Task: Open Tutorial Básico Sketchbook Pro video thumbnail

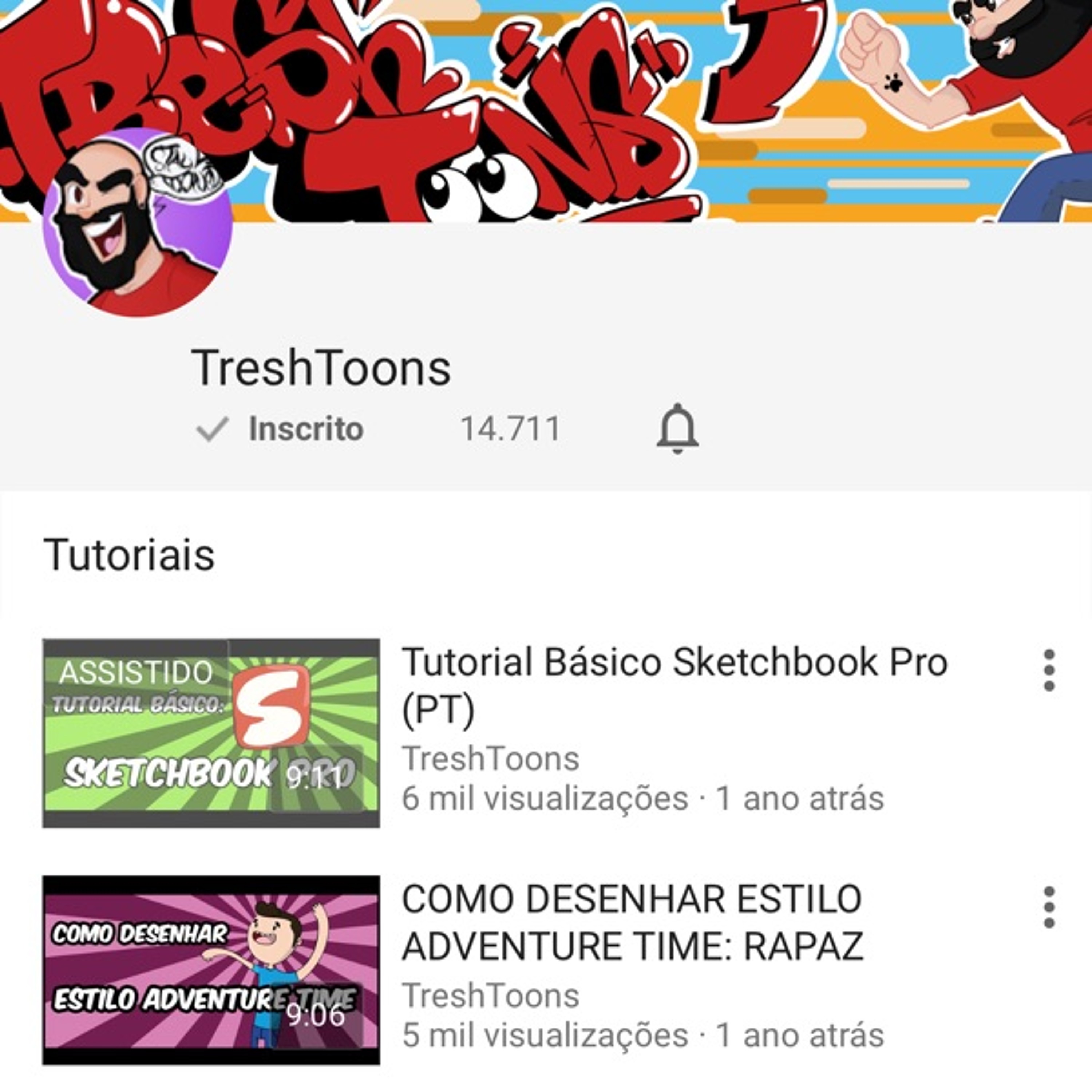Action: (211, 734)
